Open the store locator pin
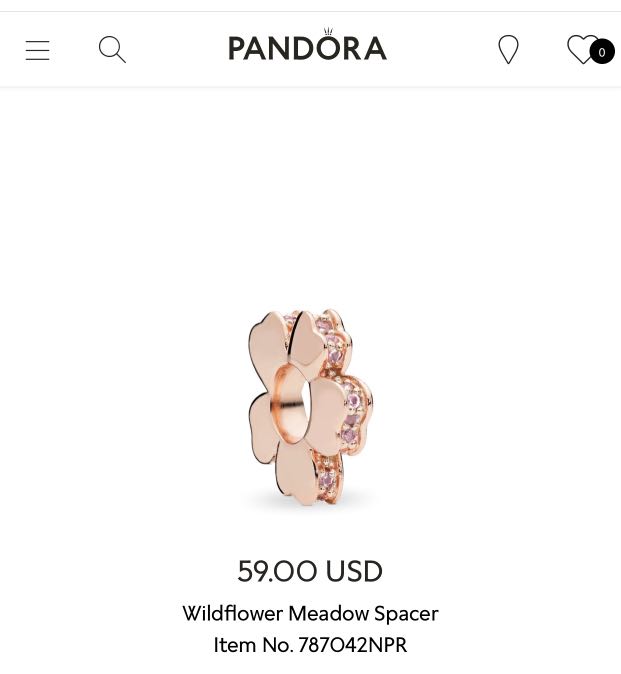The height and width of the screenshot is (674, 621). pyautogui.click(x=508, y=50)
